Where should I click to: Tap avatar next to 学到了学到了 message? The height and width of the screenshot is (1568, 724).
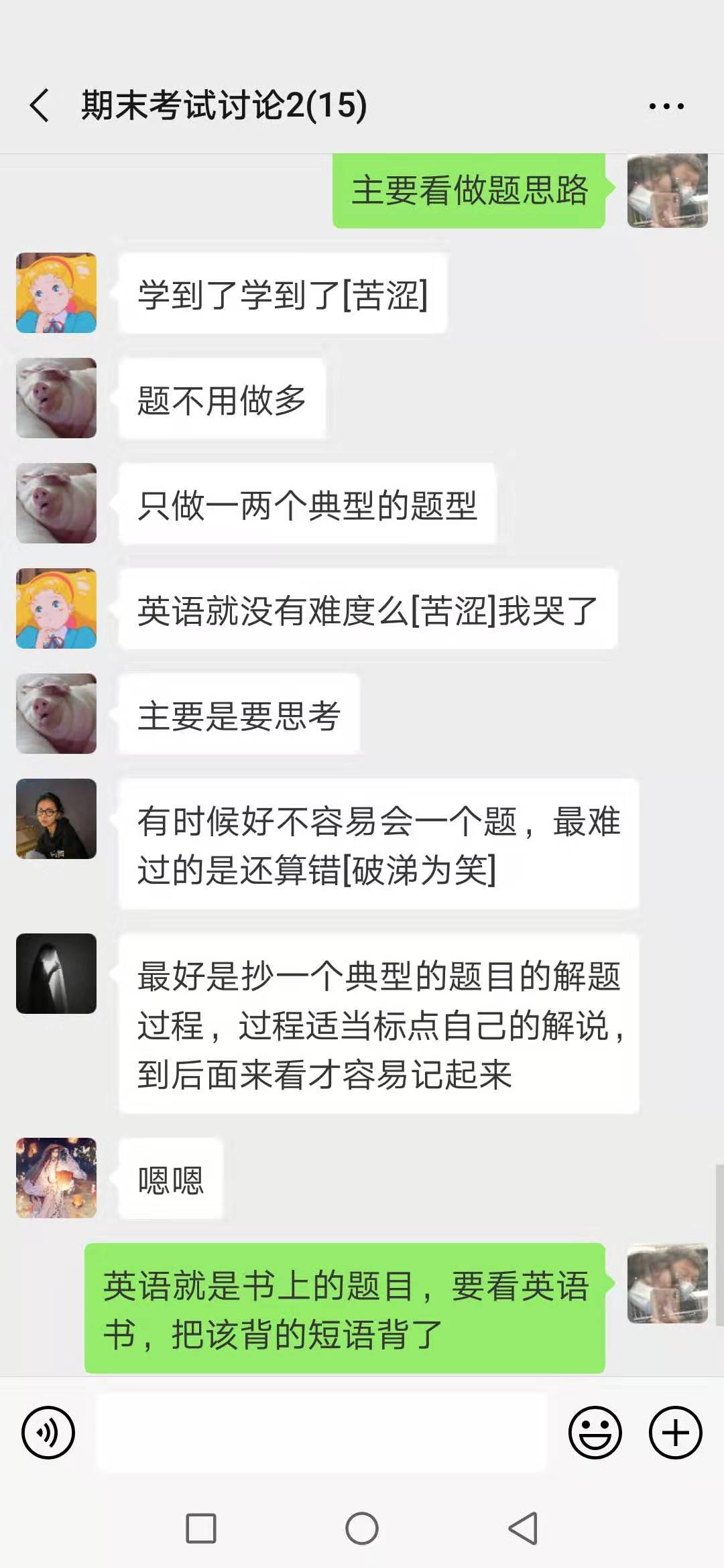[56, 293]
